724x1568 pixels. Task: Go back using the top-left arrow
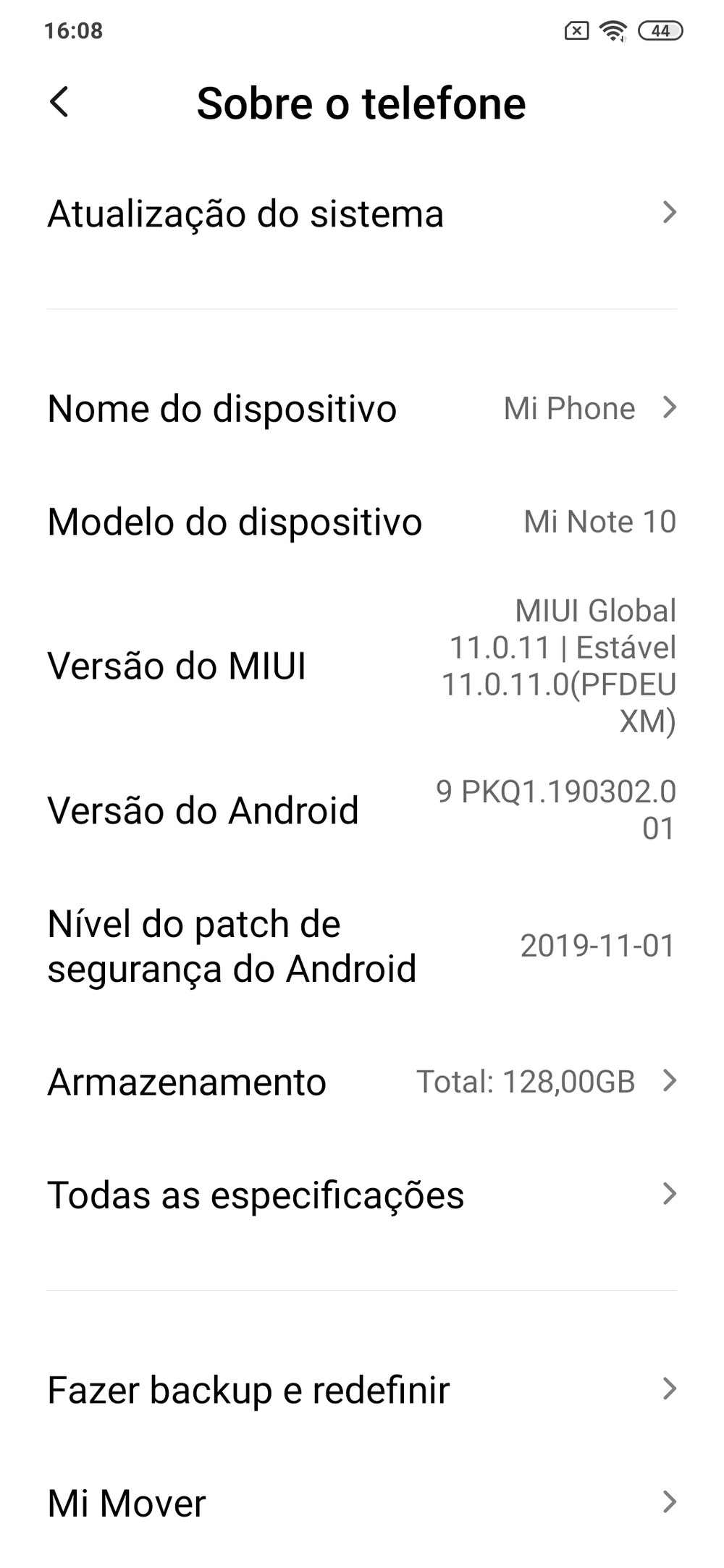point(59,102)
